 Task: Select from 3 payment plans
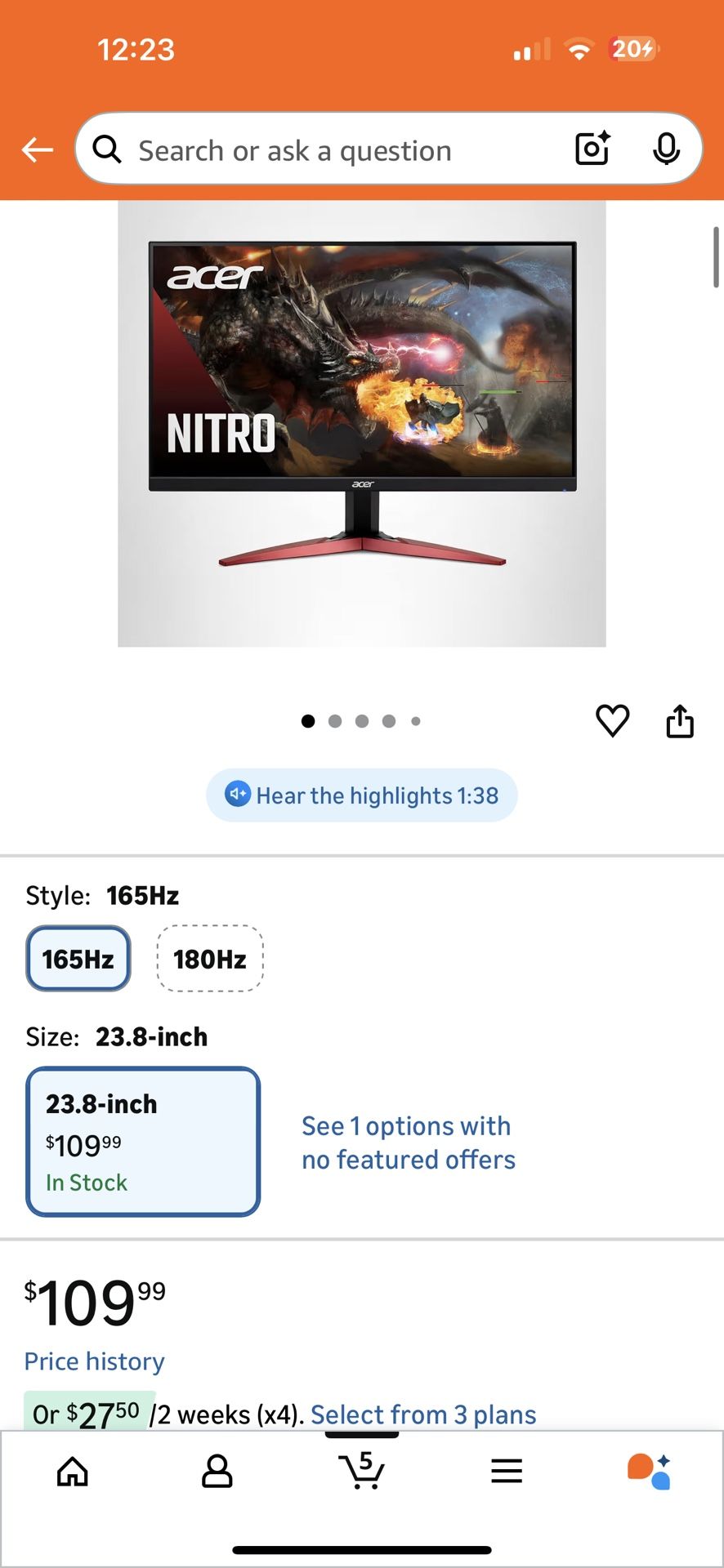pos(422,1414)
